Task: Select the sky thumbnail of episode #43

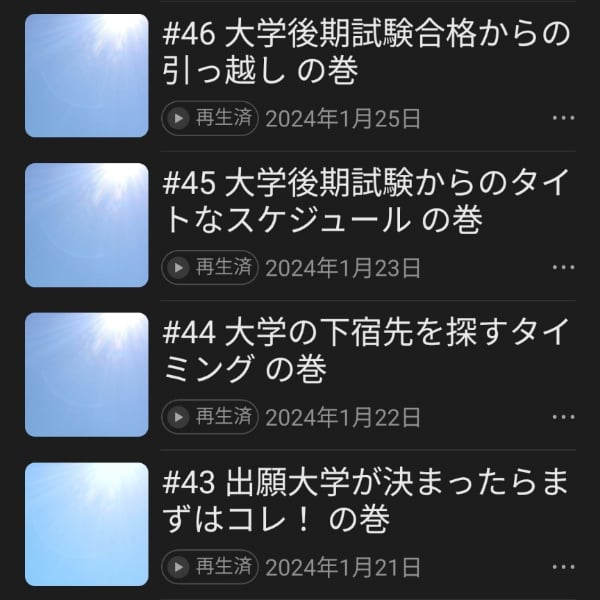Action: pyautogui.click(x=86, y=524)
